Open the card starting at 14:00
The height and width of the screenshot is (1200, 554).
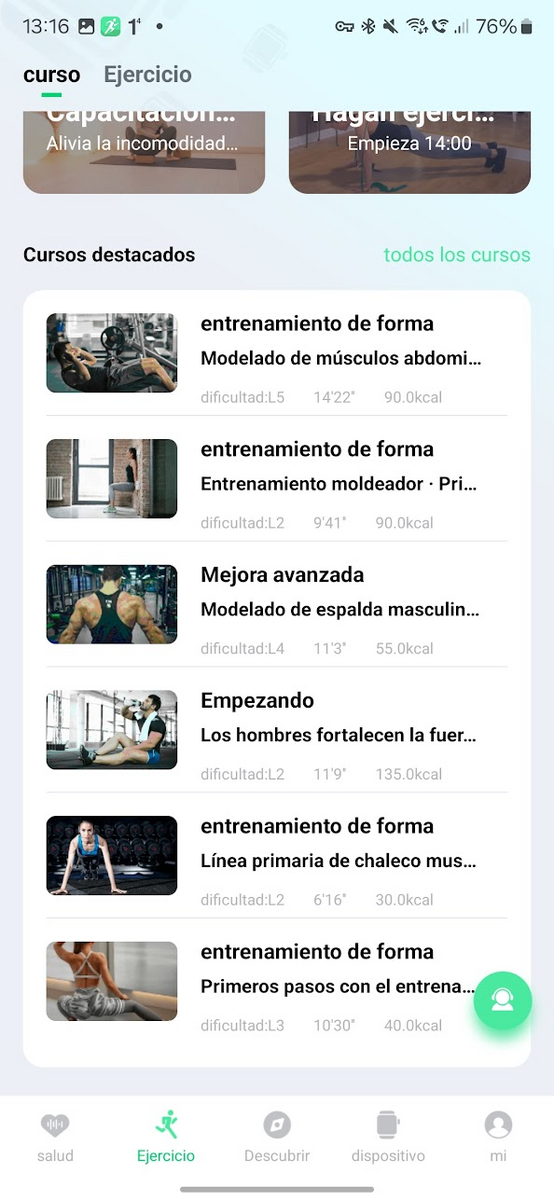point(410,152)
